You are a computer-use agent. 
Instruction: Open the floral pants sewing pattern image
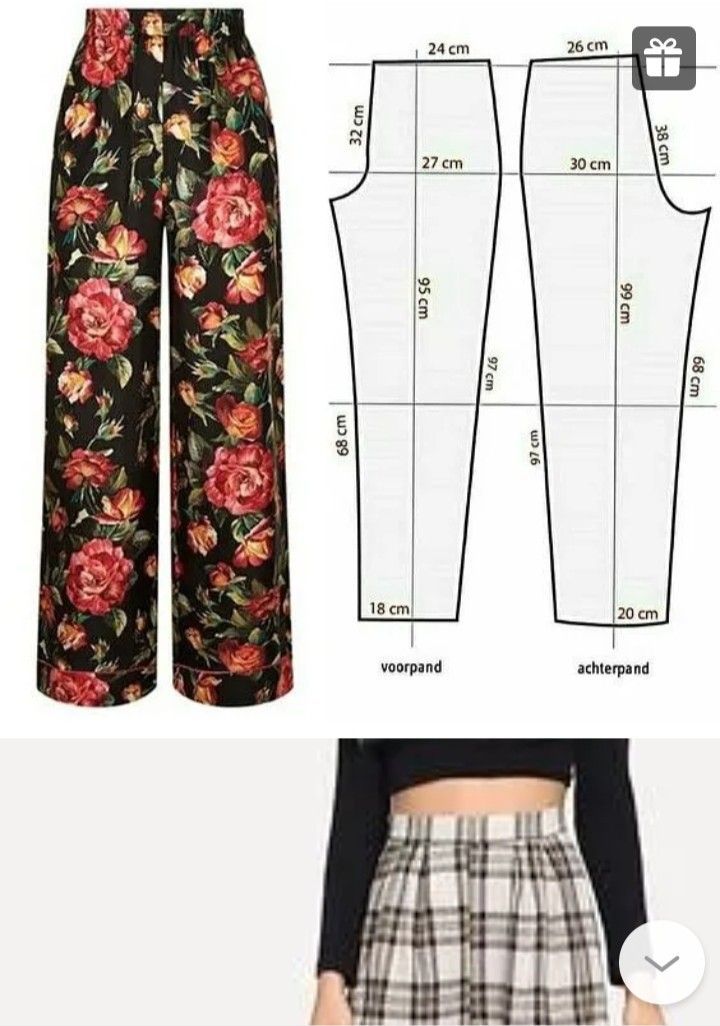click(x=360, y=360)
